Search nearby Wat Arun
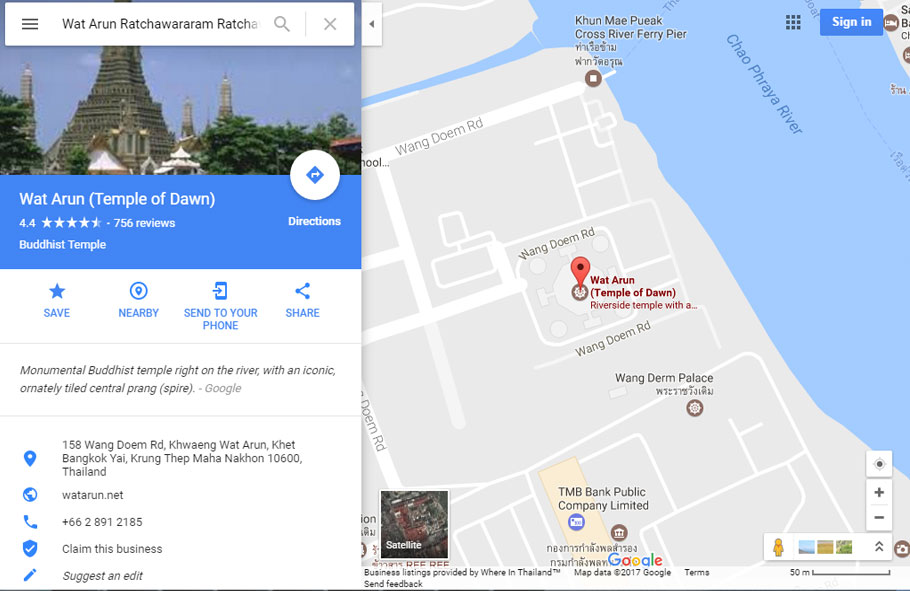 [139, 300]
